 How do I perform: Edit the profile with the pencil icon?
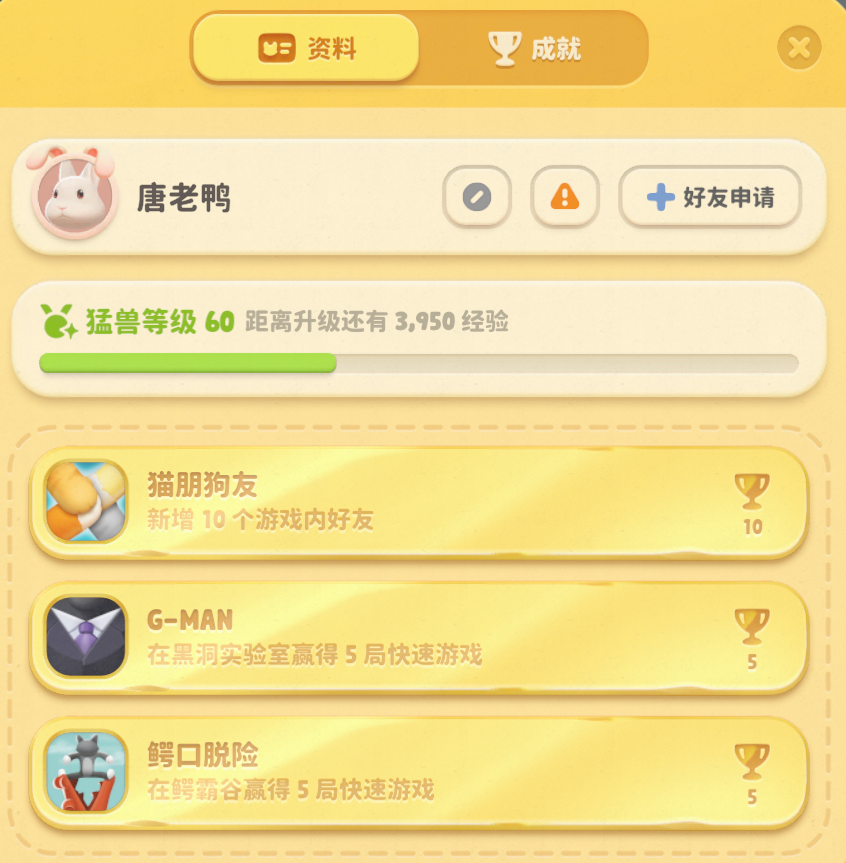click(x=477, y=197)
